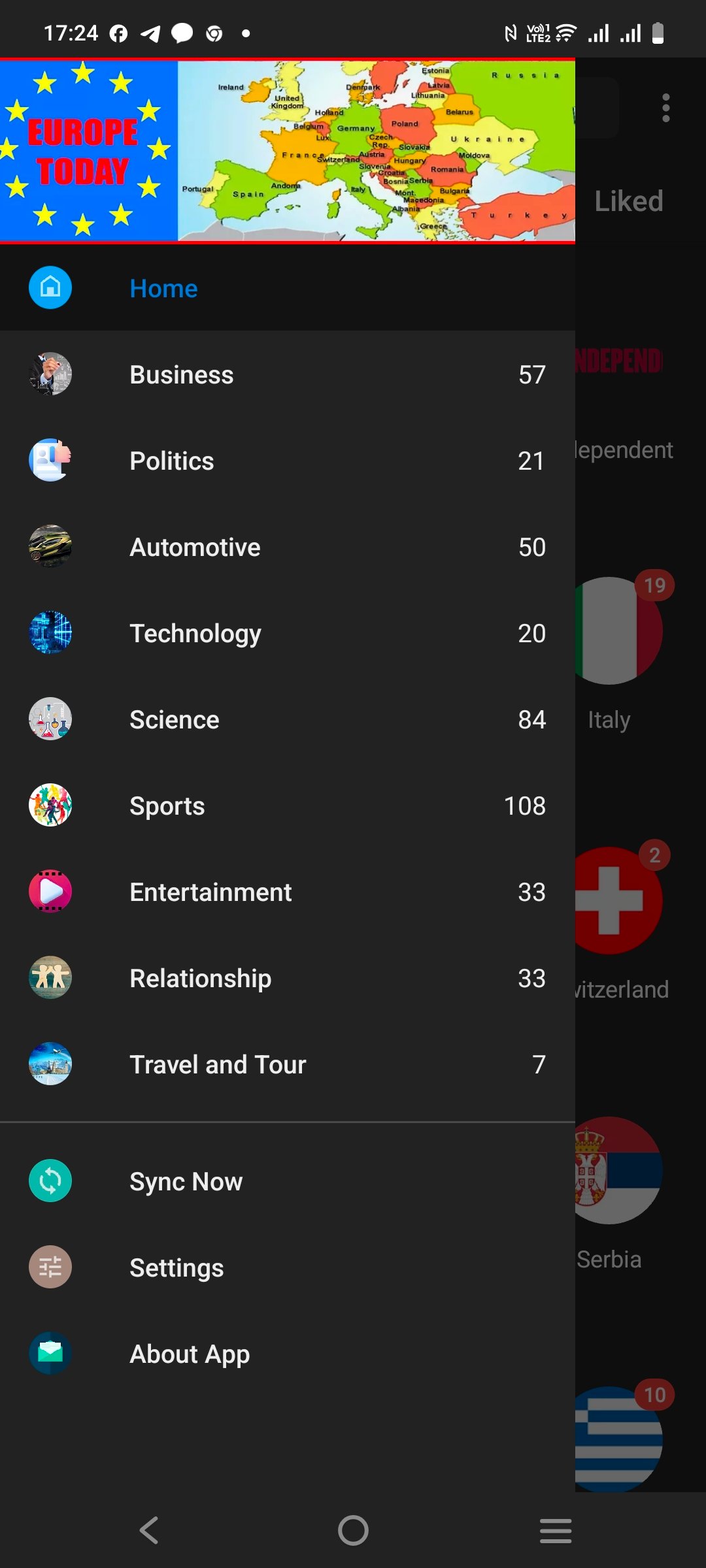Open the Politics category
The height and width of the screenshot is (1568, 706).
tap(172, 461)
